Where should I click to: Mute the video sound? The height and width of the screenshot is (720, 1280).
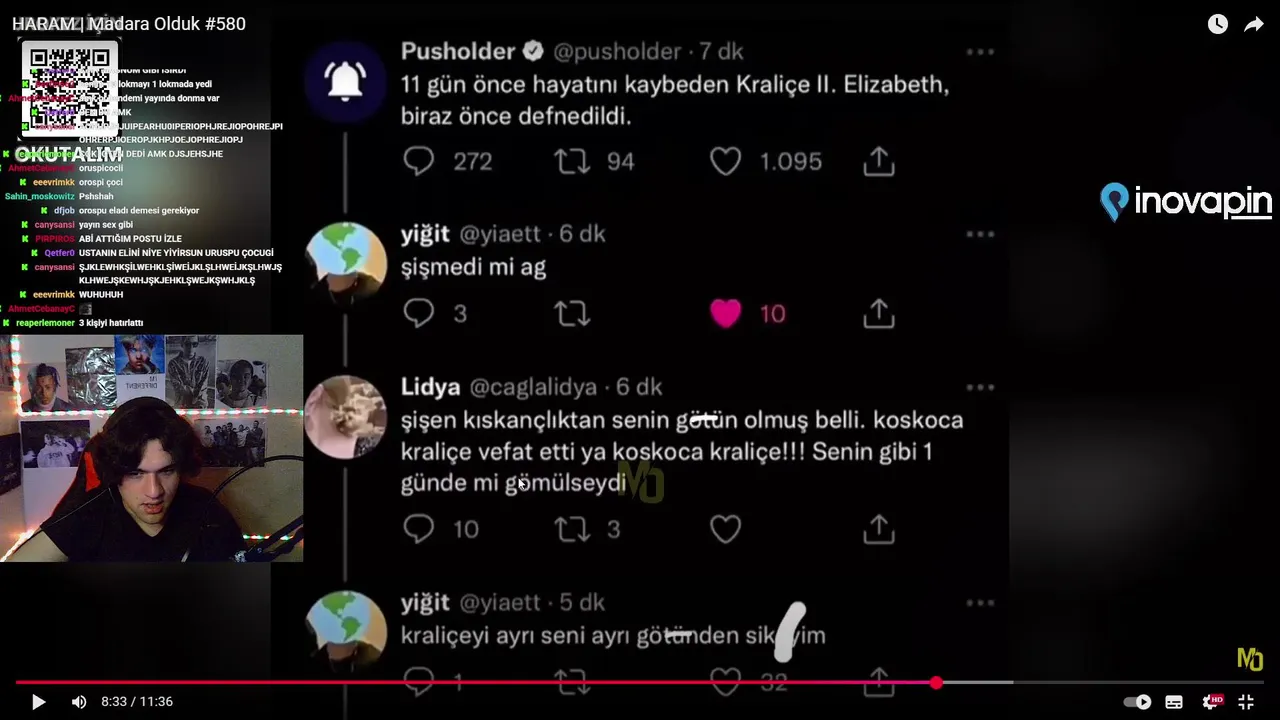(79, 702)
